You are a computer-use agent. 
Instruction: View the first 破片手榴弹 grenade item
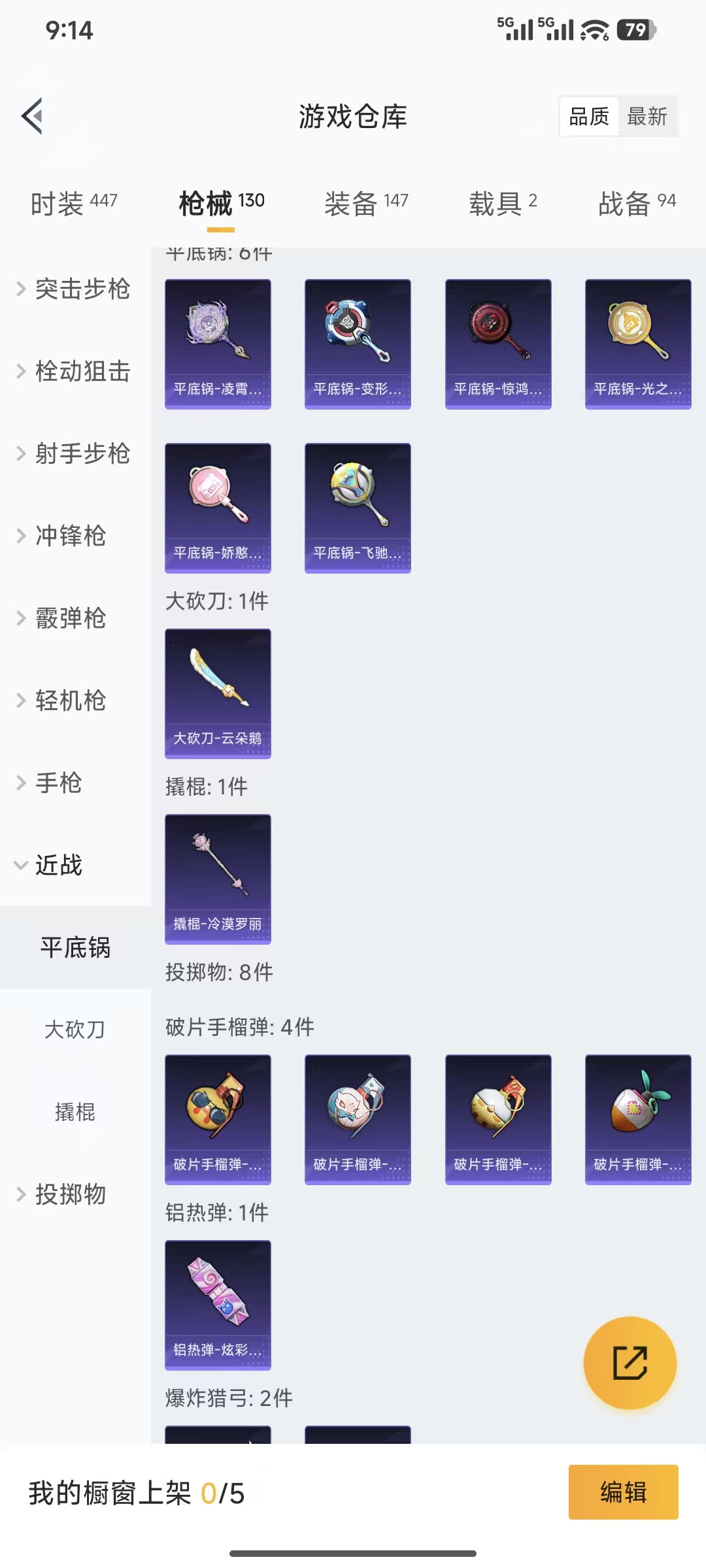point(218,1119)
